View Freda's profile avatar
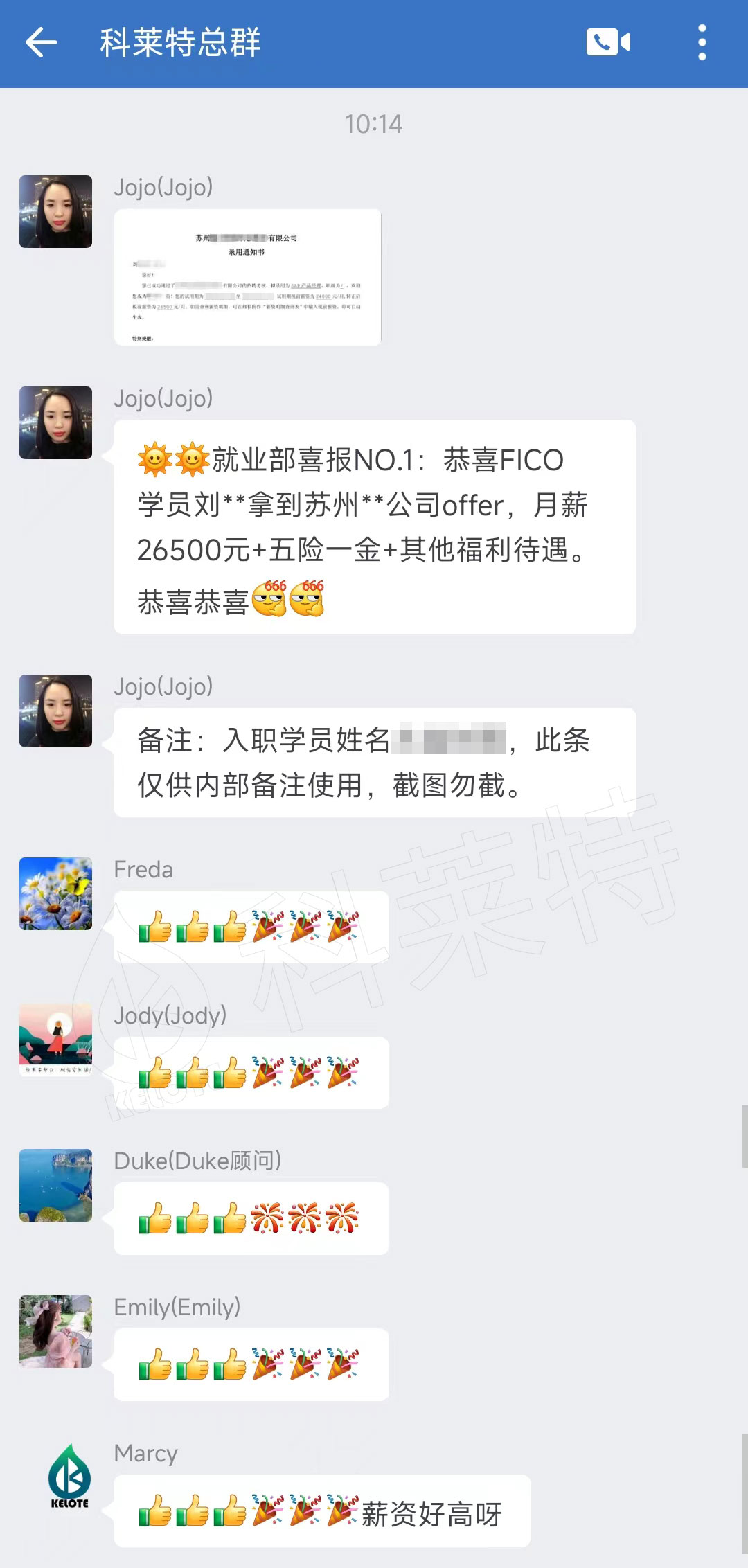 pyautogui.click(x=55, y=893)
